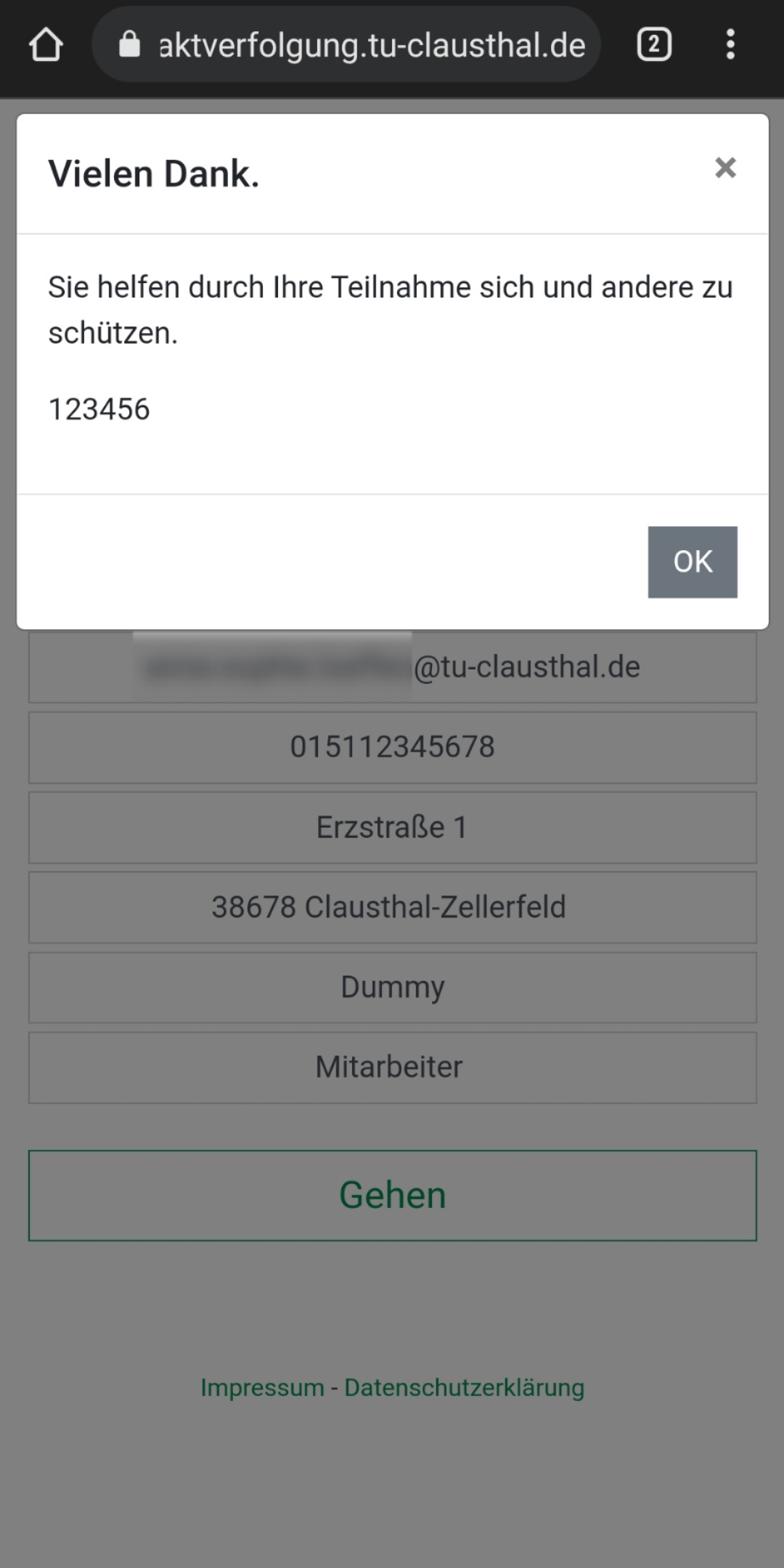Image resolution: width=784 pixels, height=1568 pixels.
Task: Tap the Gehen button
Action: [392, 1195]
